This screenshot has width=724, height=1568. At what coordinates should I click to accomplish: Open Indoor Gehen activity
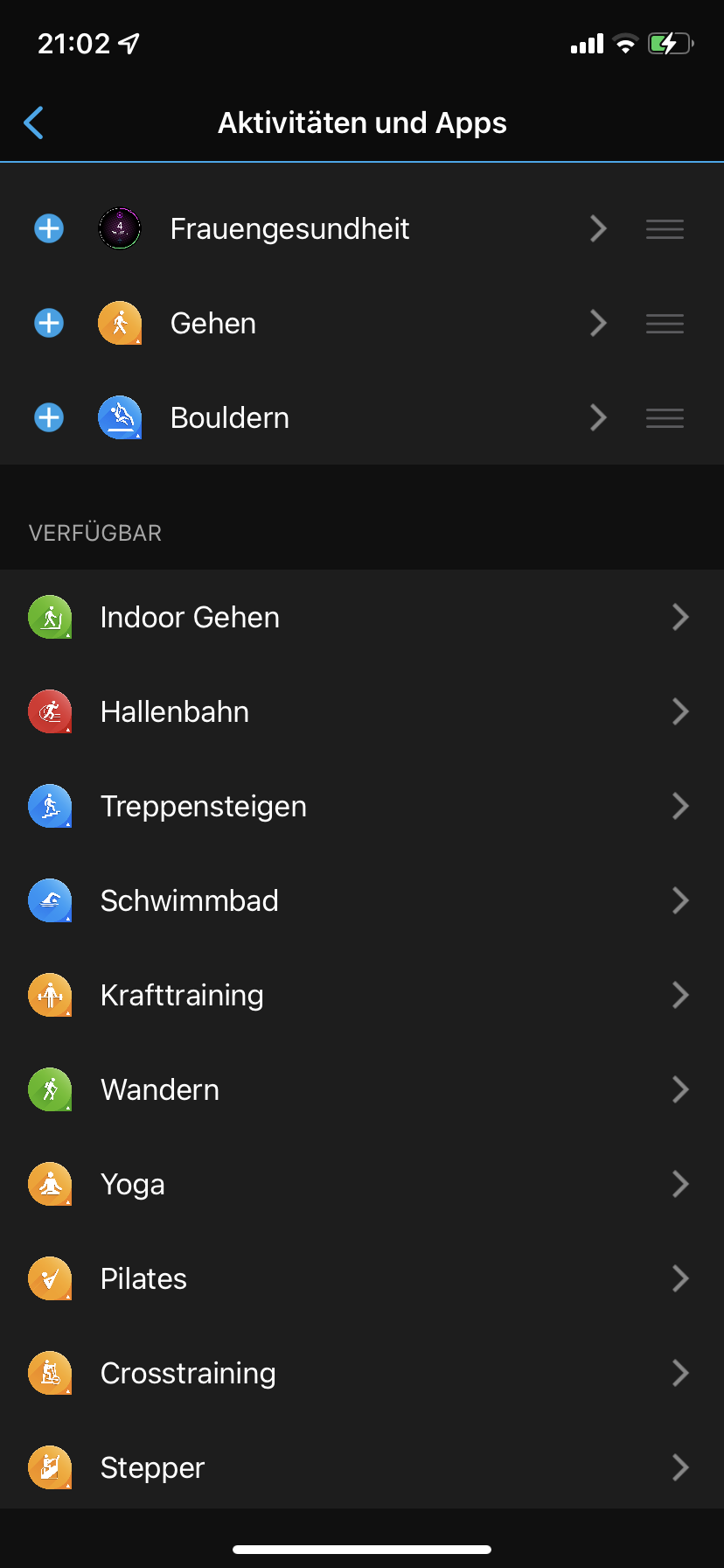coord(362,618)
